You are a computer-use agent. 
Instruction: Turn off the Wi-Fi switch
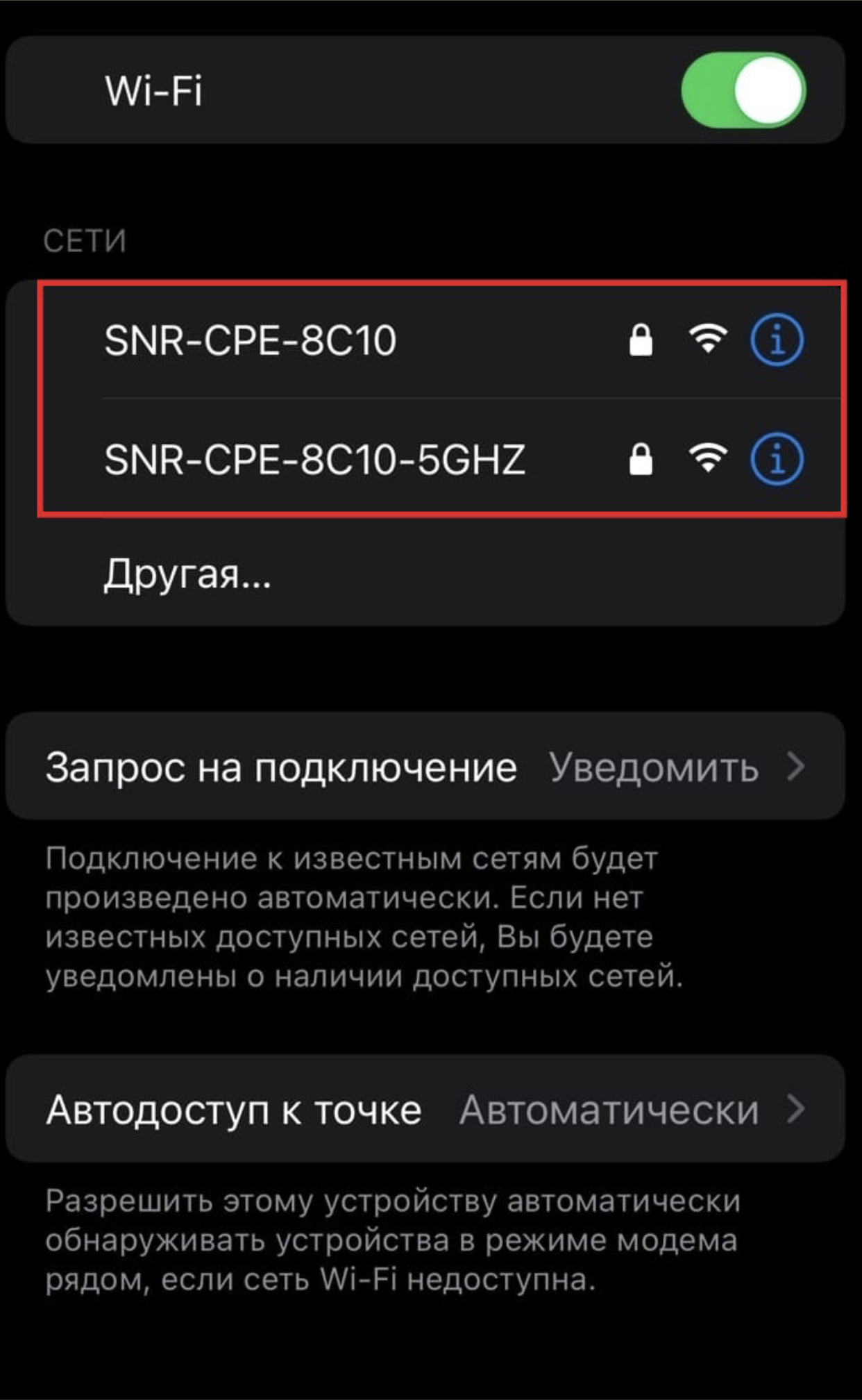click(743, 90)
